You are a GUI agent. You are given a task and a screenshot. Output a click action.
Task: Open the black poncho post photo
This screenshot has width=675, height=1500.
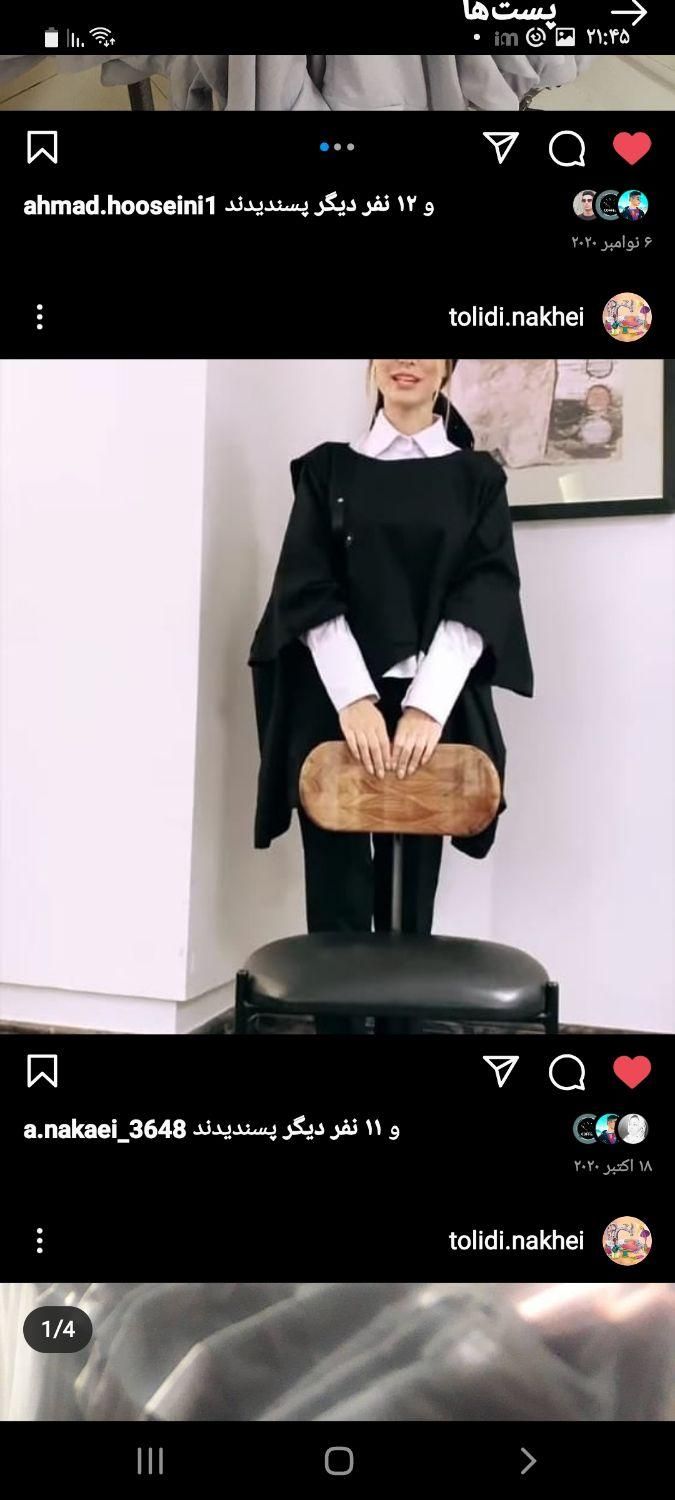click(337, 695)
